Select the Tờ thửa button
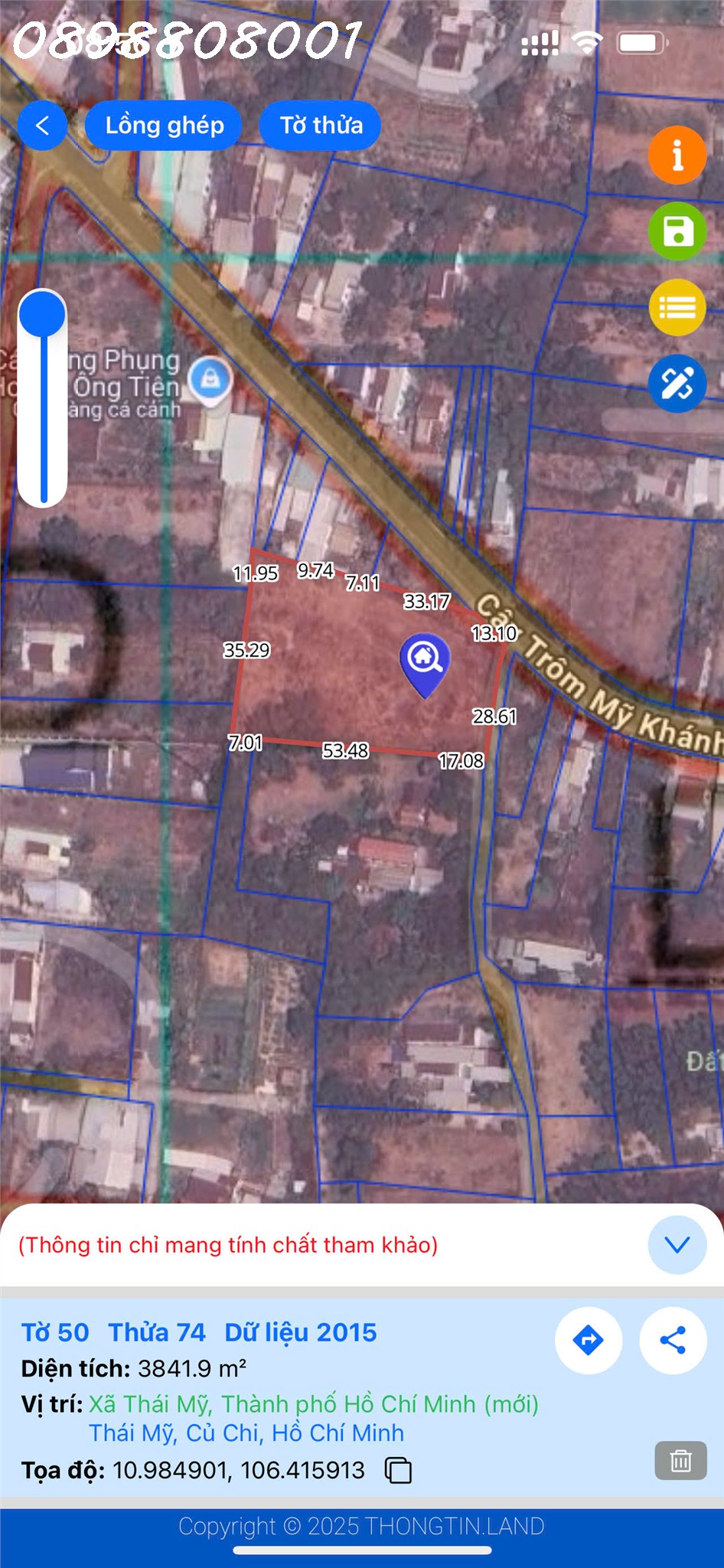This screenshot has height=1568, width=724. click(321, 126)
